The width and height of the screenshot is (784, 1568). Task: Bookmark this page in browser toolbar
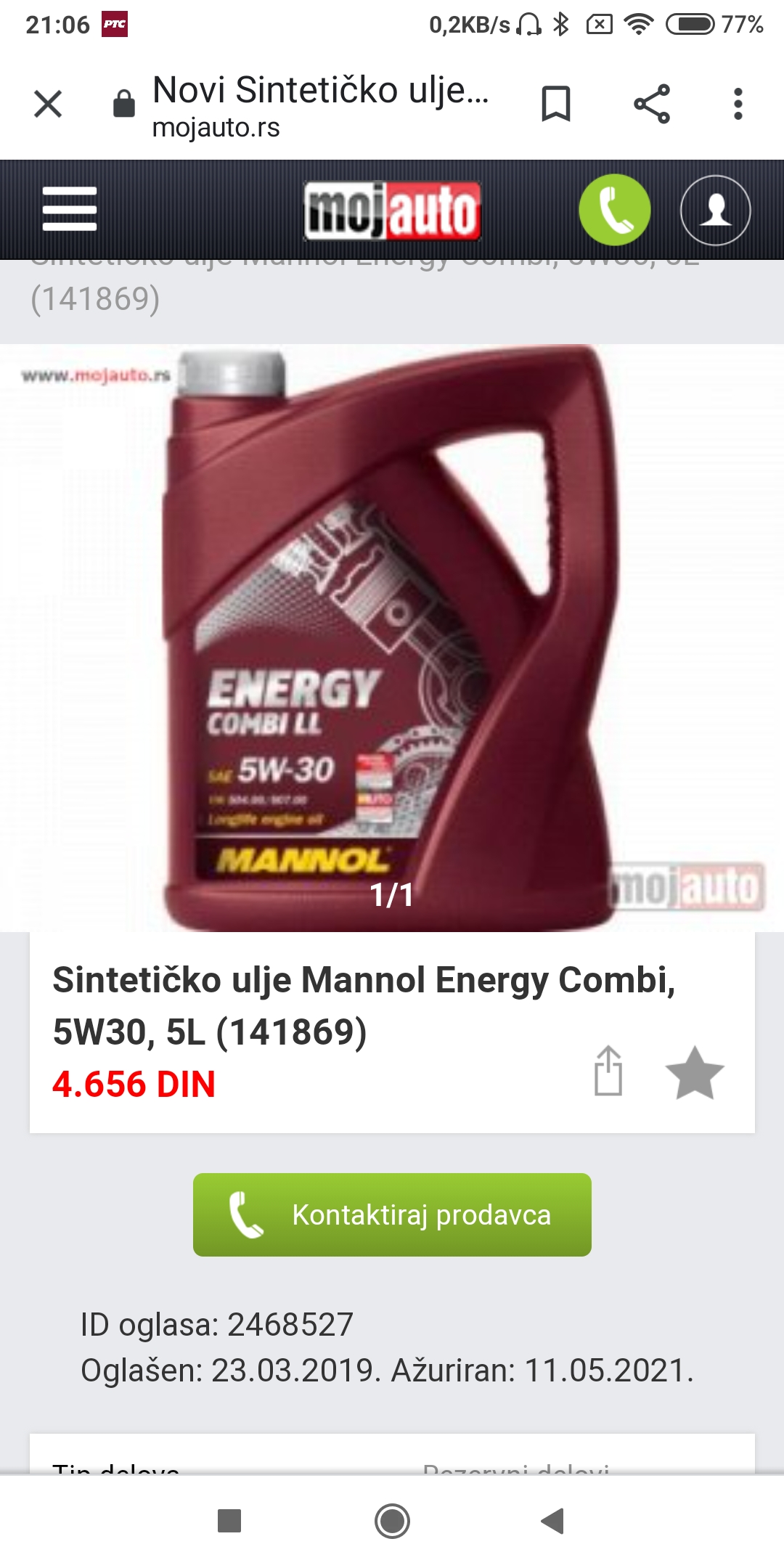(556, 104)
